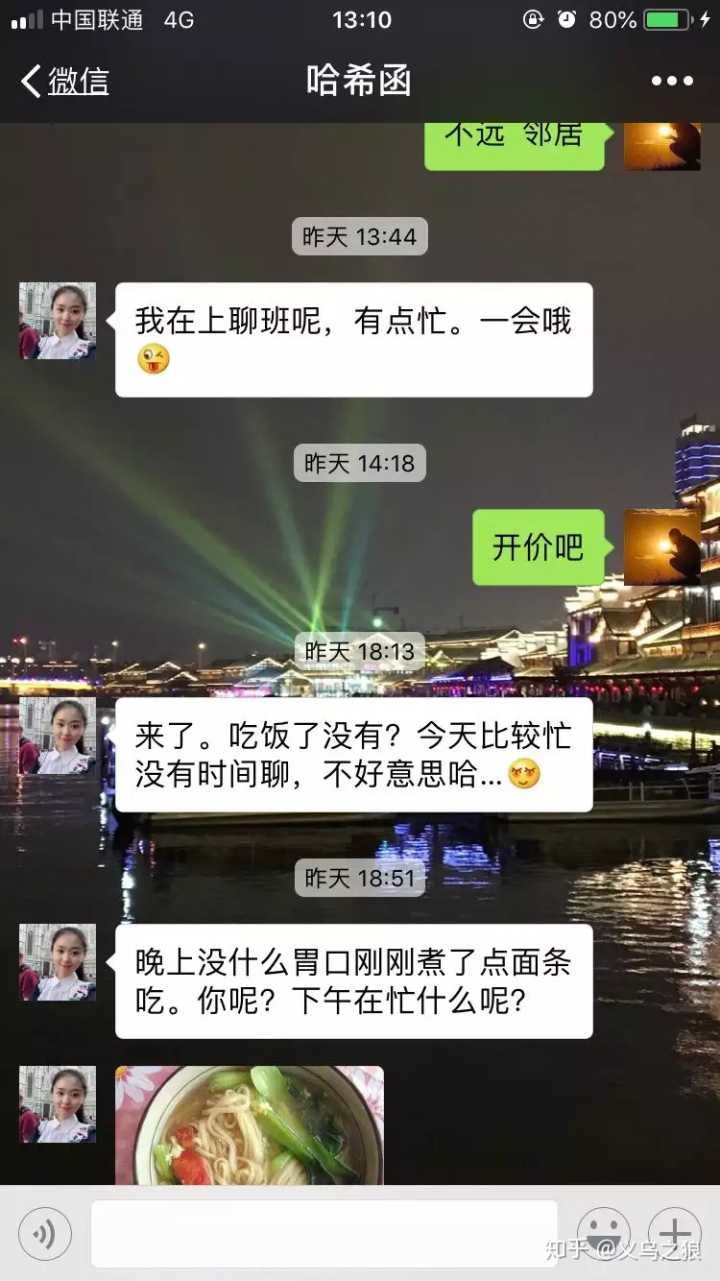The image size is (720, 1281).
Task: Open my avatar beside 开价吧 message
Action: [x=662, y=547]
